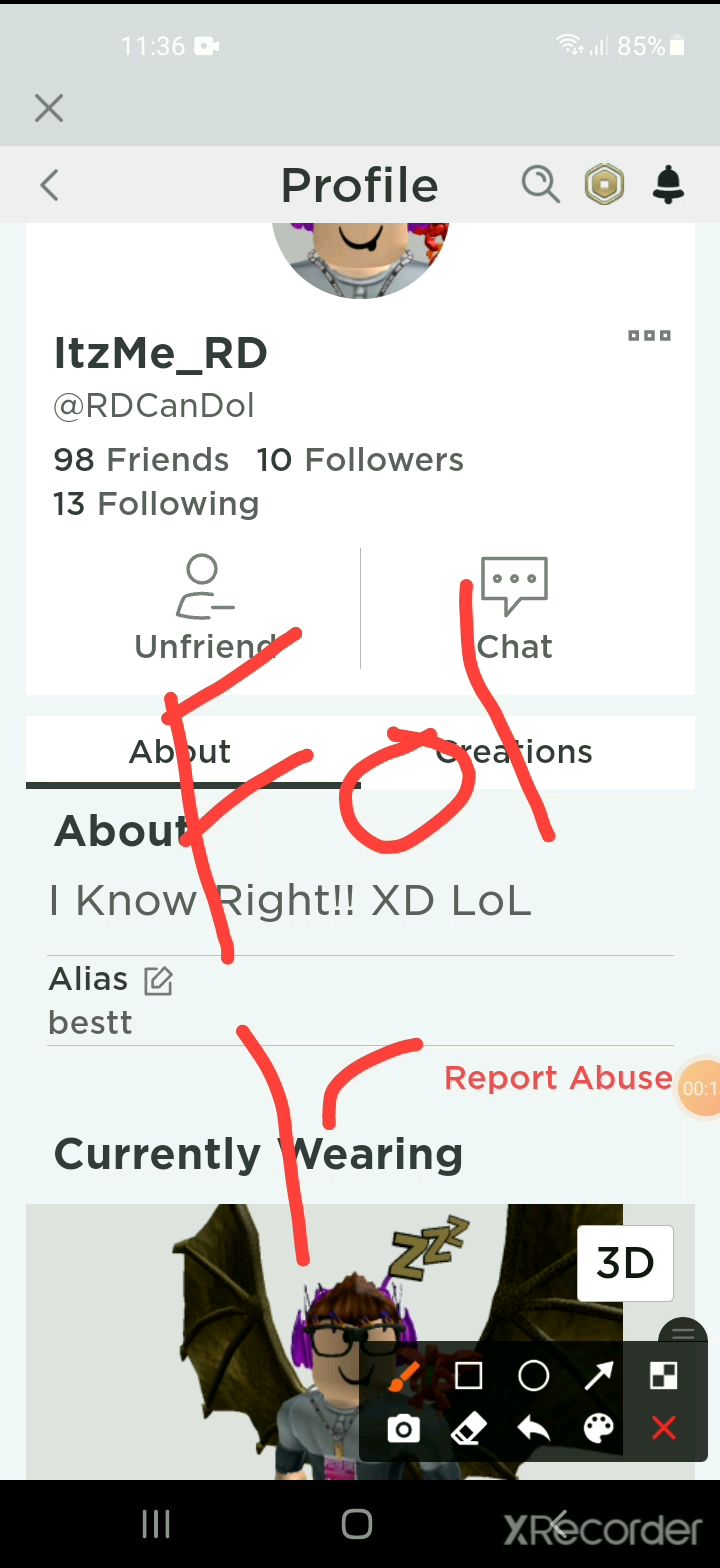Open the notifications bell

(x=668, y=185)
